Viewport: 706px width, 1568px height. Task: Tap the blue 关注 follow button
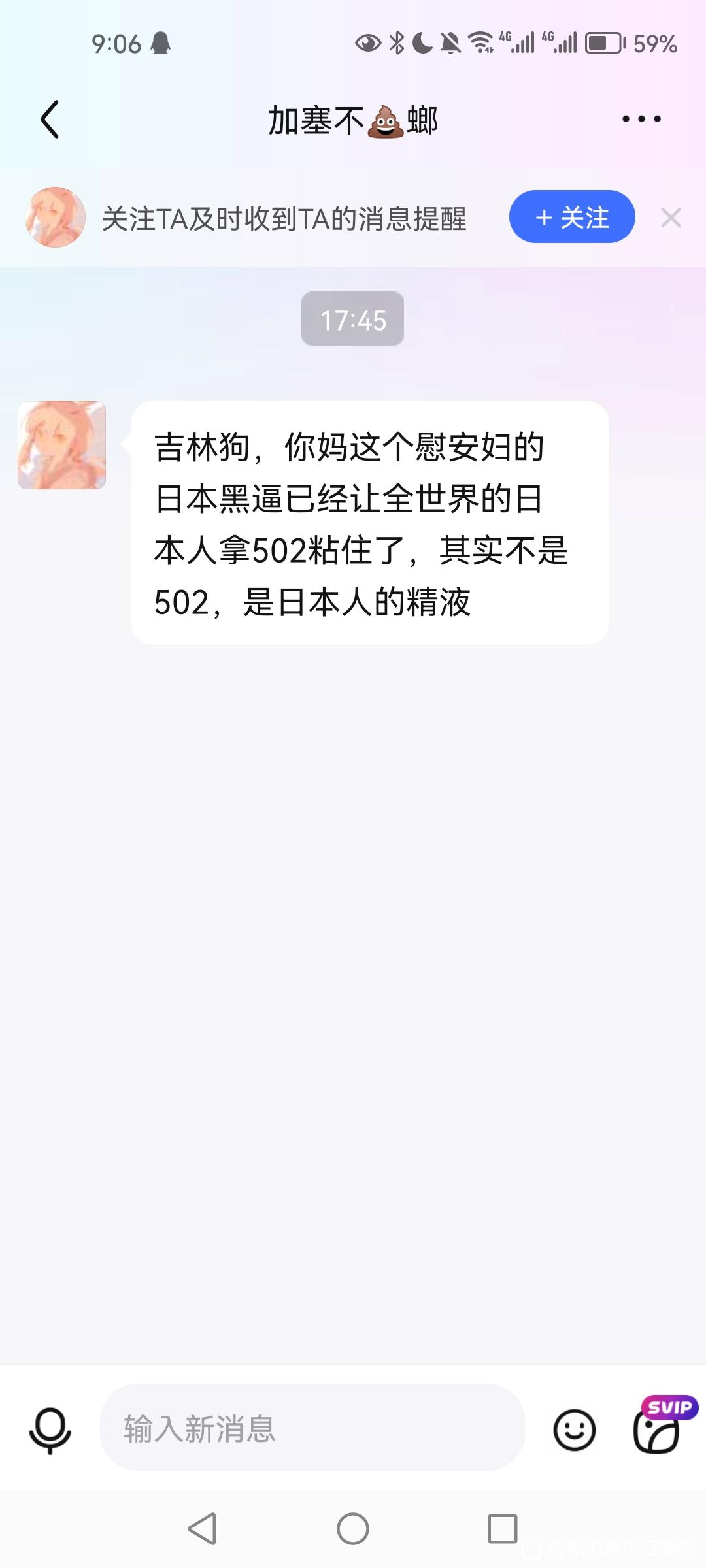point(571,217)
